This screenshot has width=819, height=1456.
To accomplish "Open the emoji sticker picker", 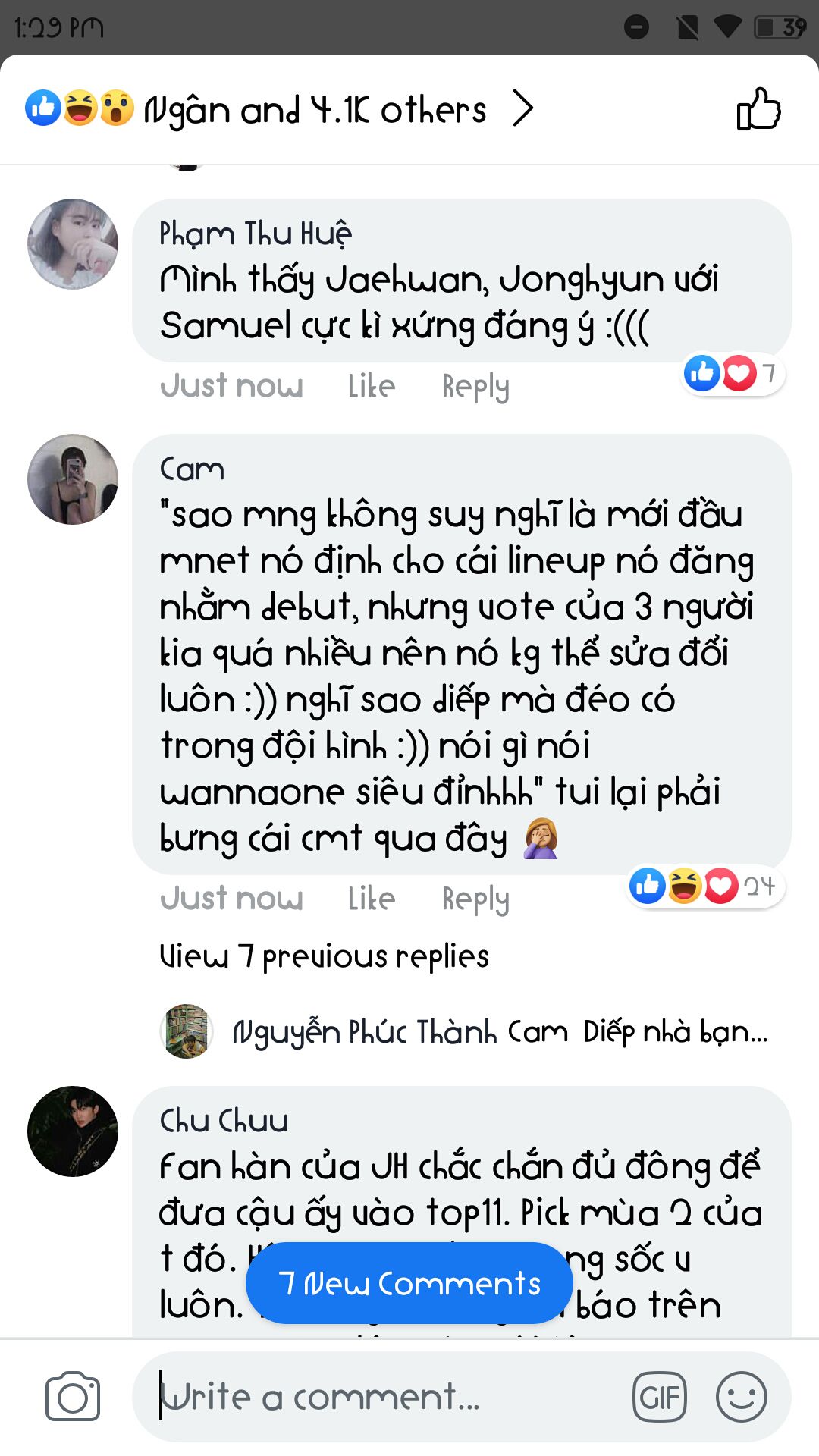I will 741,1396.
